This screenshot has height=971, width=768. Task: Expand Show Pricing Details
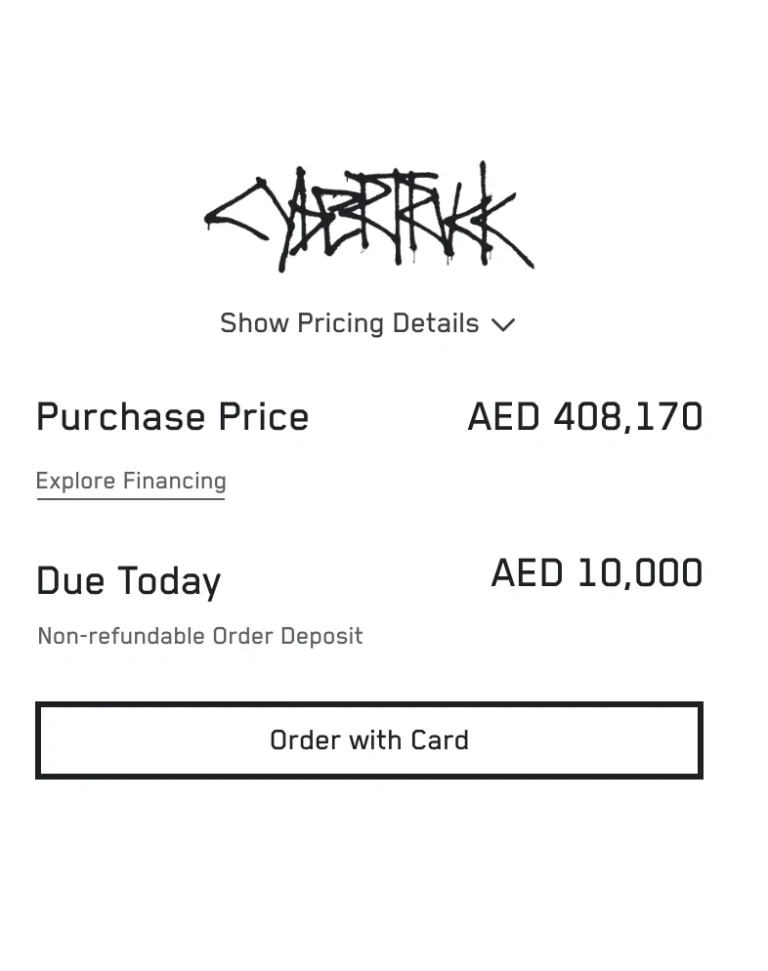(x=367, y=324)
